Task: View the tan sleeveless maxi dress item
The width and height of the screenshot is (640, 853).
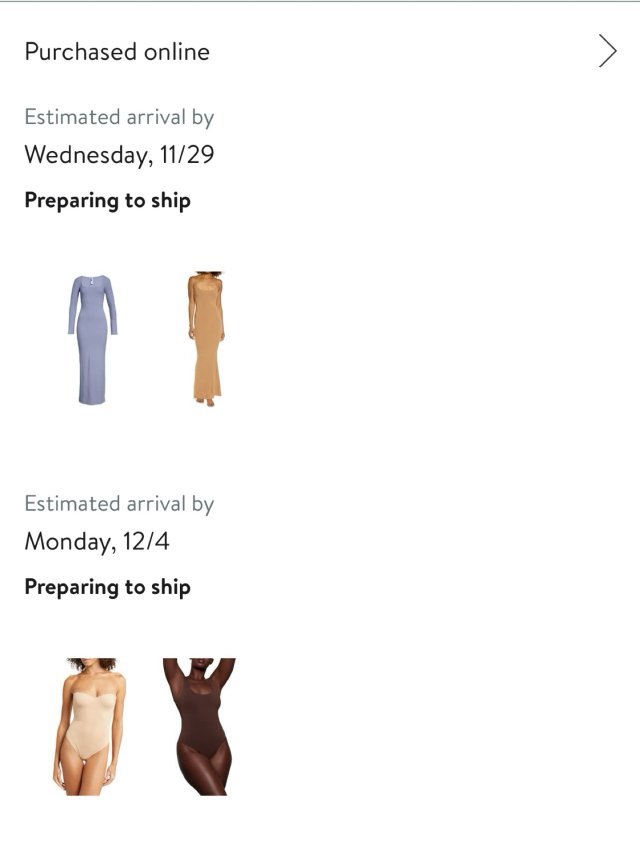Action: (206, 338)
